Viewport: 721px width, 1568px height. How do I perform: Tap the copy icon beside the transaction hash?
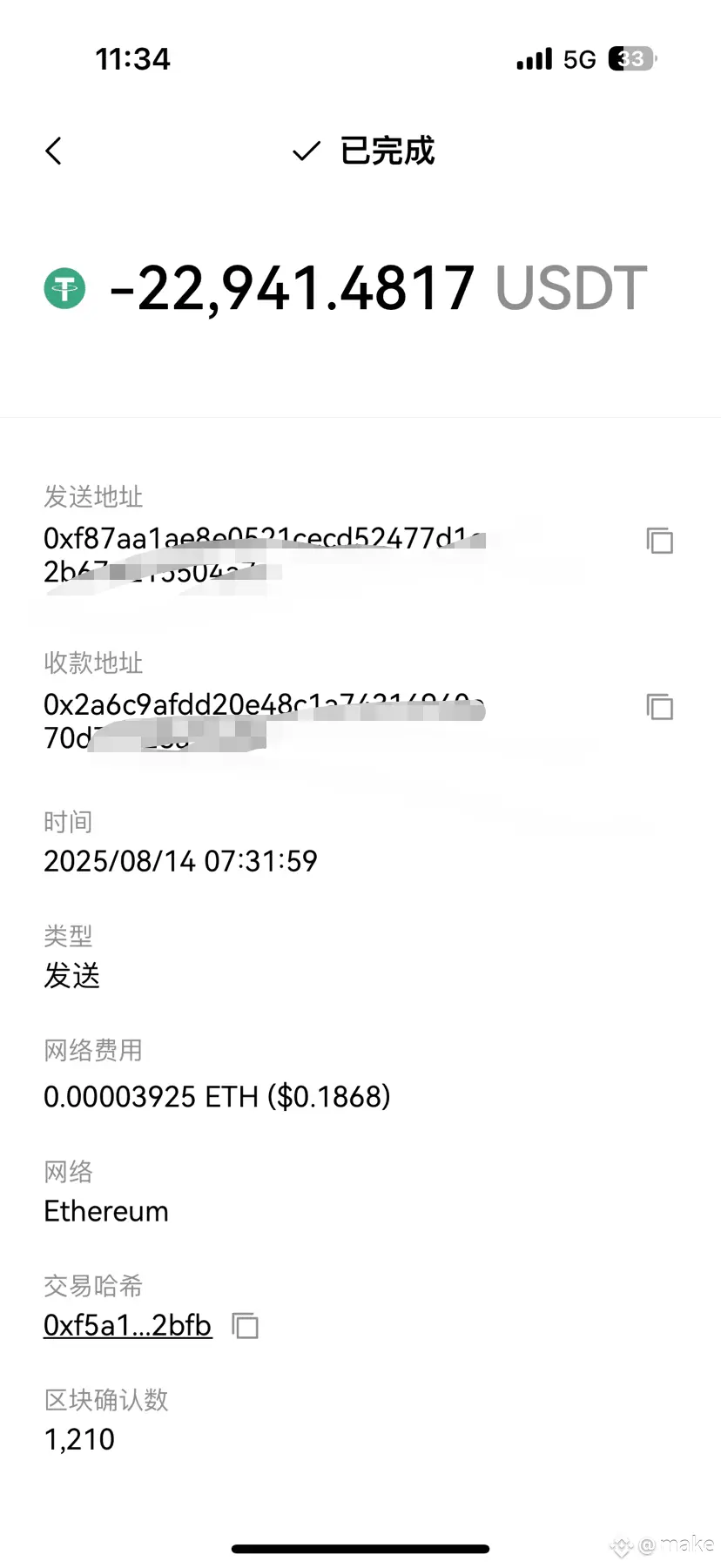click(244, 1325)
